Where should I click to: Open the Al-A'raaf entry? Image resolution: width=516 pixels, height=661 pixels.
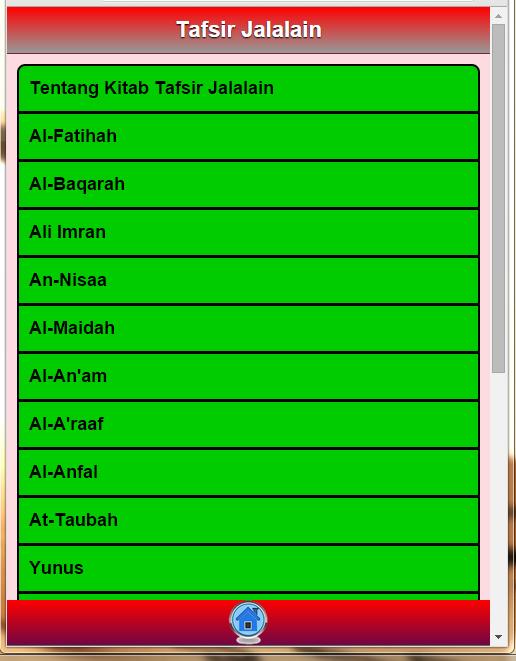[x=248, y=425]
